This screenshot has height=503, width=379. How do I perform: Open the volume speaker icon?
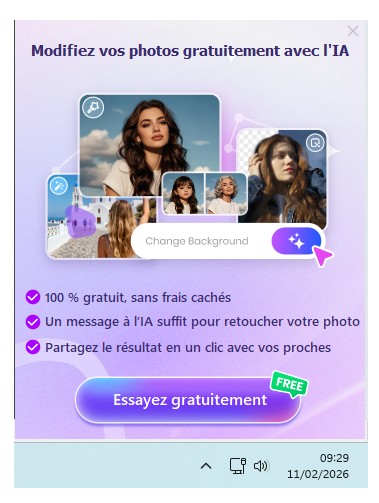click(x=260, y=466)
